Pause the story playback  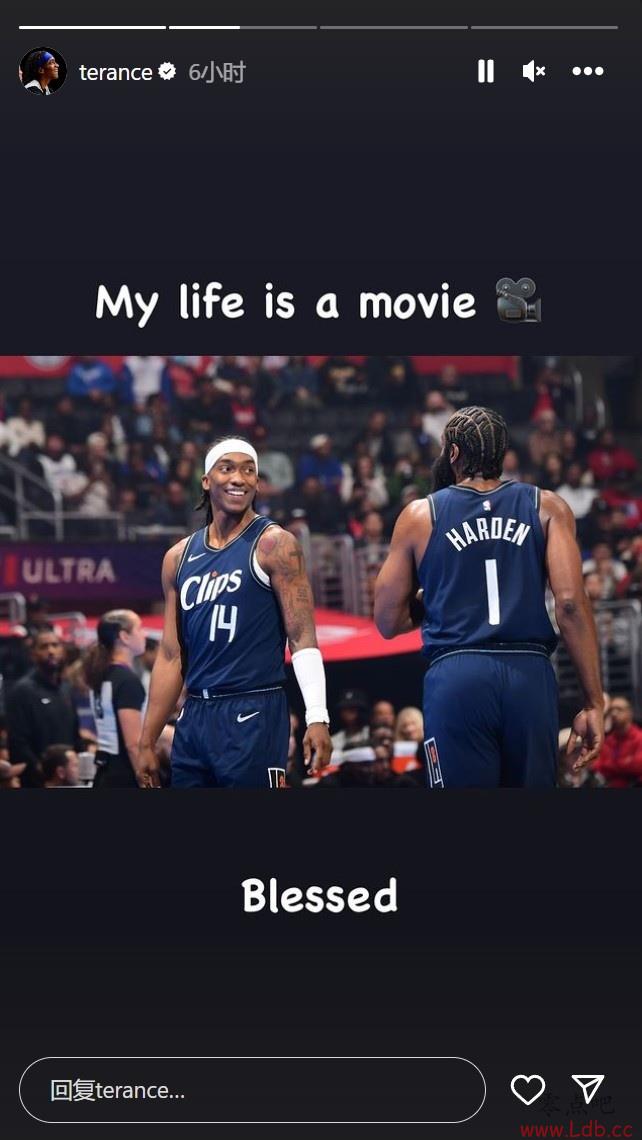point(486,71)
